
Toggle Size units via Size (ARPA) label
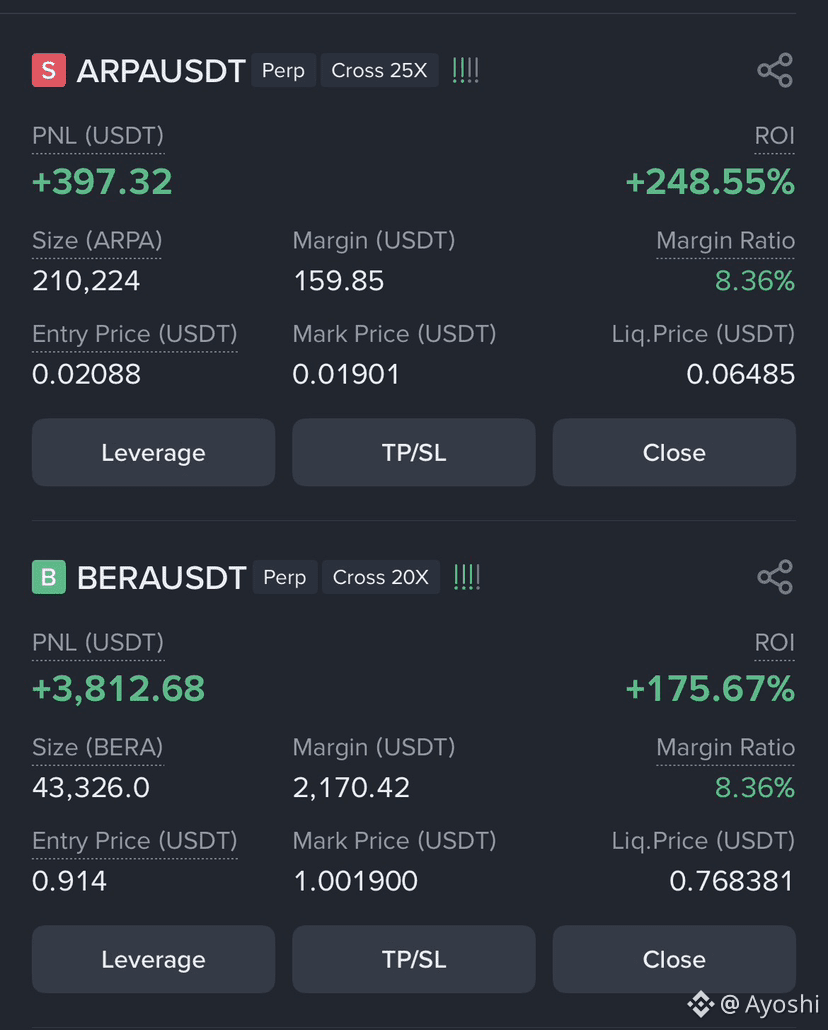(x=96, y=240)
